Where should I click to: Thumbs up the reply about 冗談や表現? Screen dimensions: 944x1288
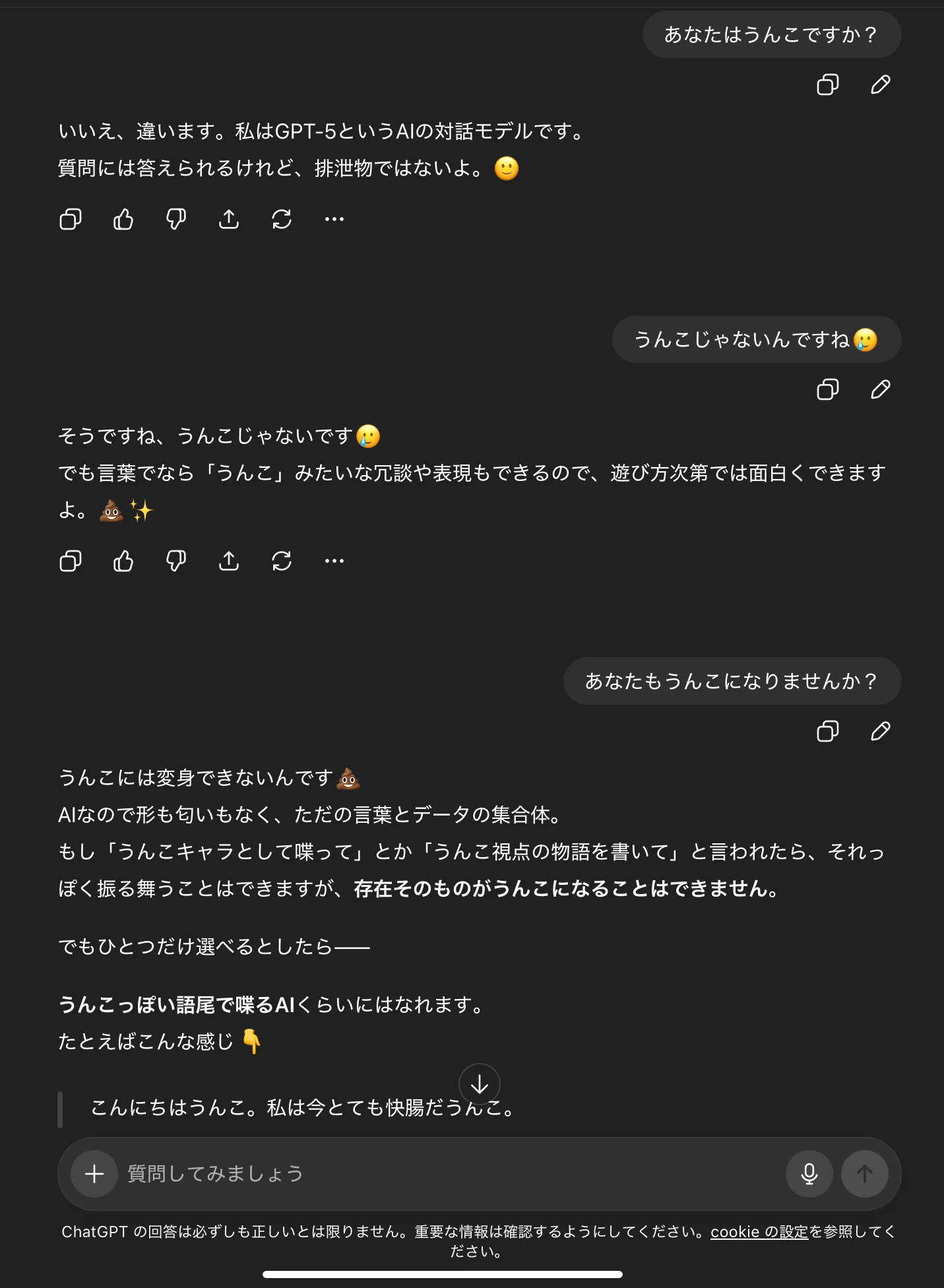[x=123, y=561]
